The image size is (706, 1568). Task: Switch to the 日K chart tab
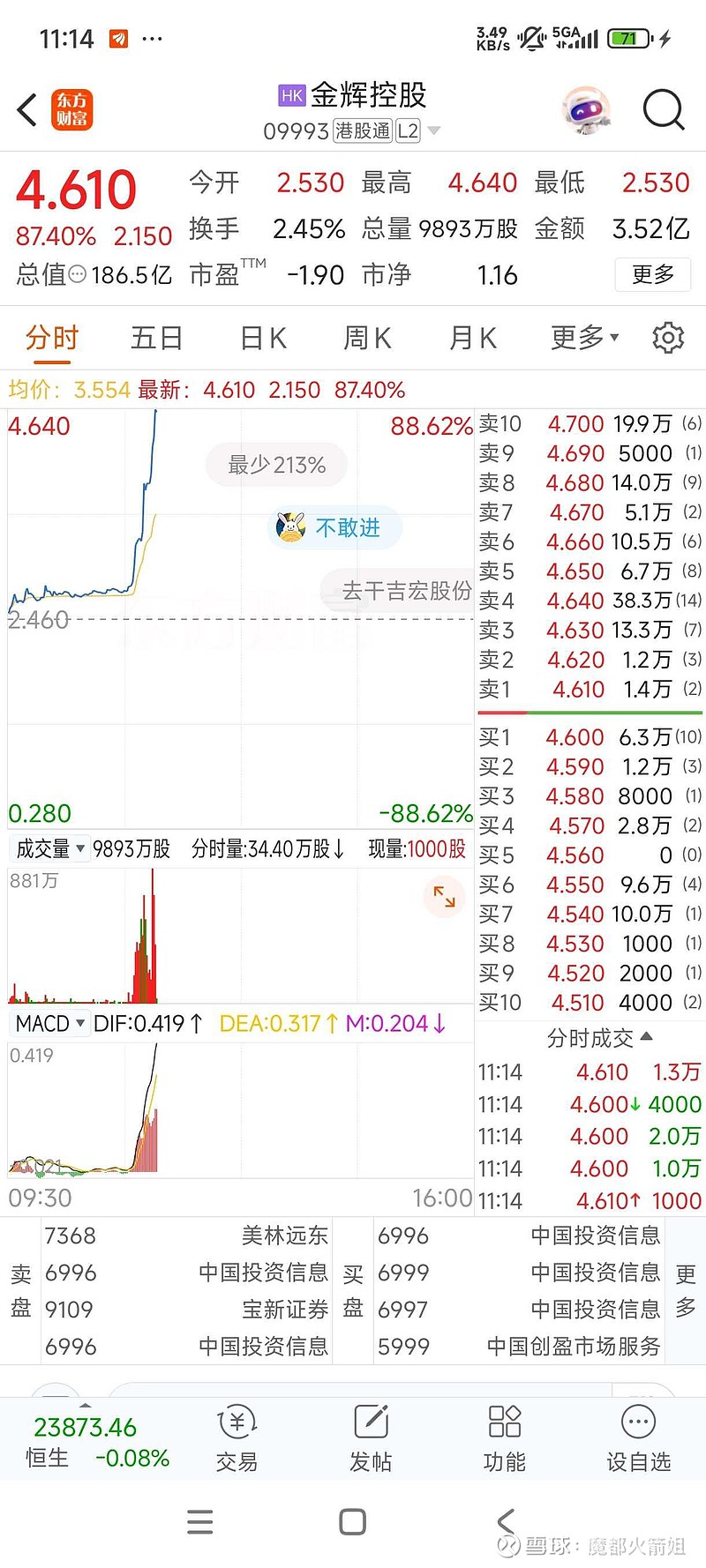[263, 338]
